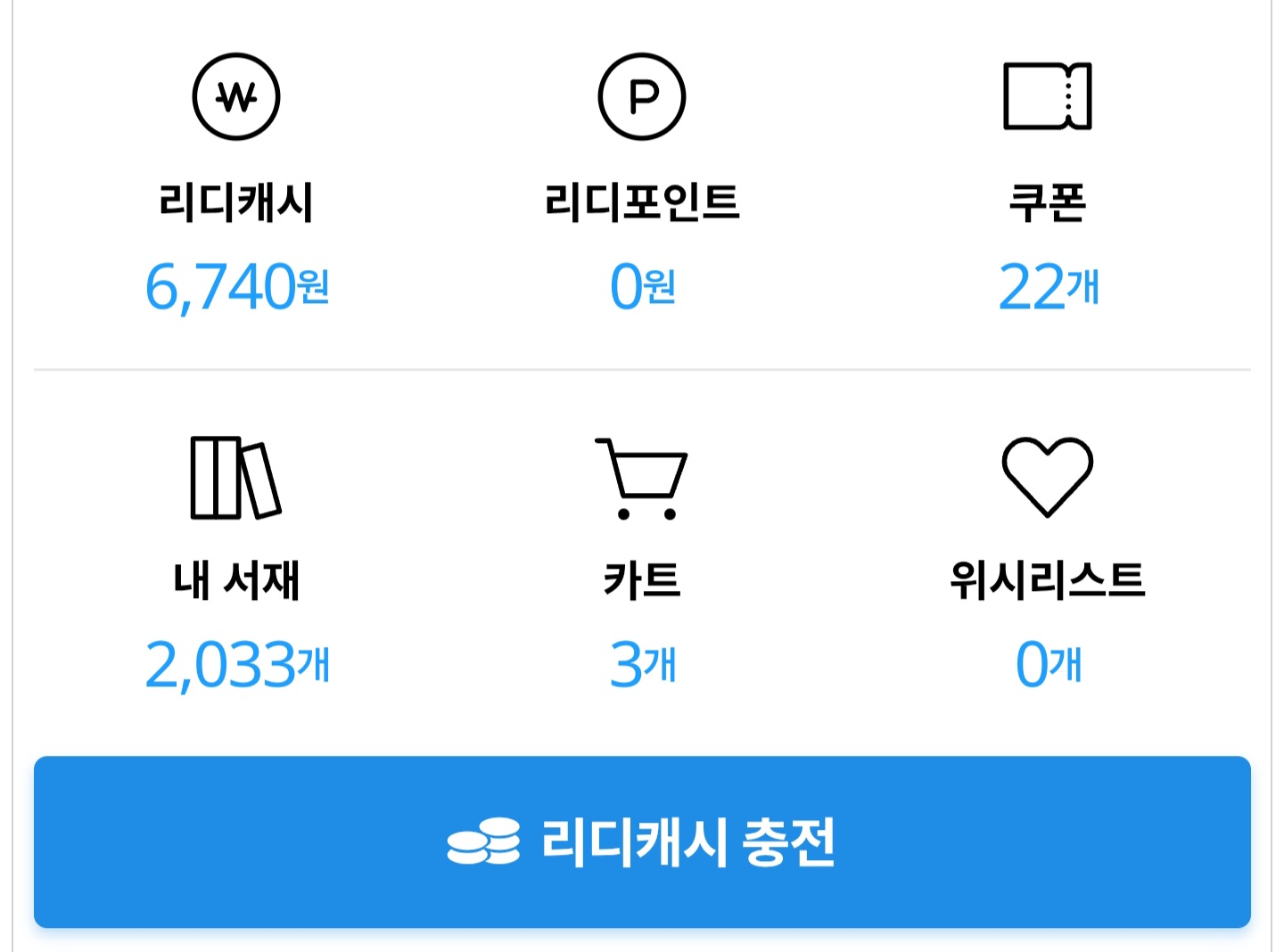Tap the 리디캐시 충전 button
The width and height of the screenshot is (1284, 952).
[642, 841]
